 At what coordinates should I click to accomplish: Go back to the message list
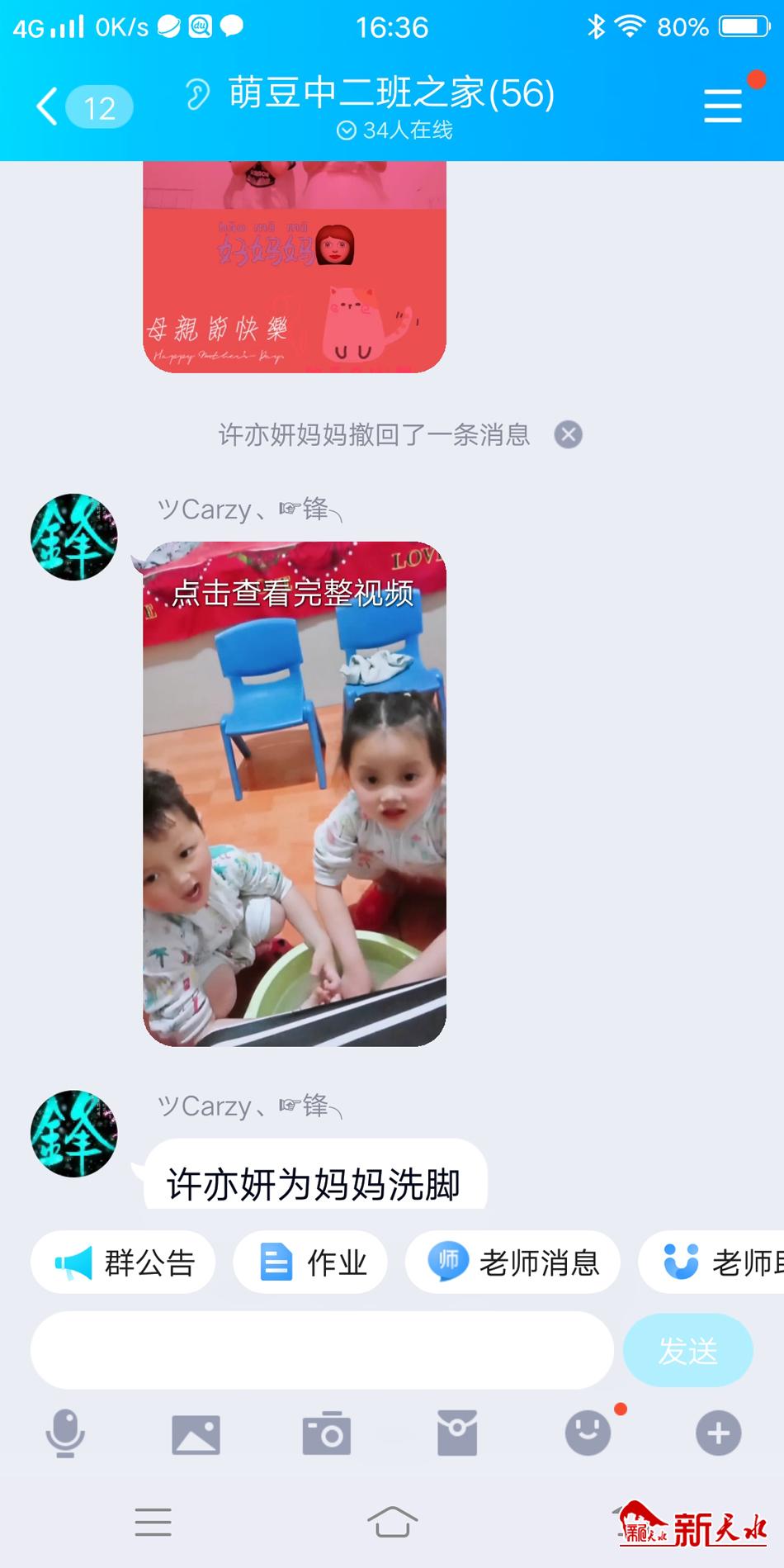pos(48,107)
